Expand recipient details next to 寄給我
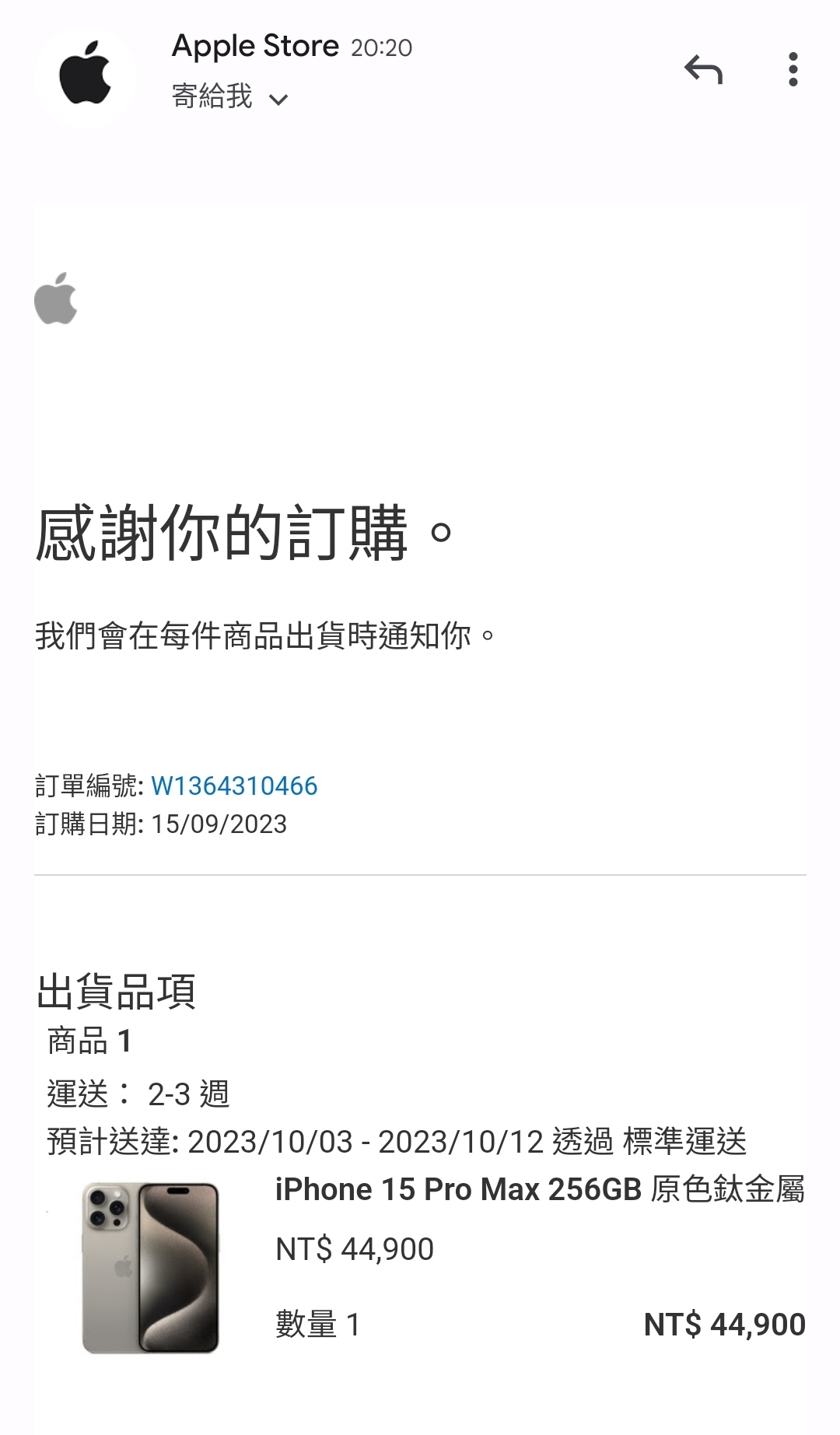The height and width of the screenshot is (1435, 840). [278, 100]
